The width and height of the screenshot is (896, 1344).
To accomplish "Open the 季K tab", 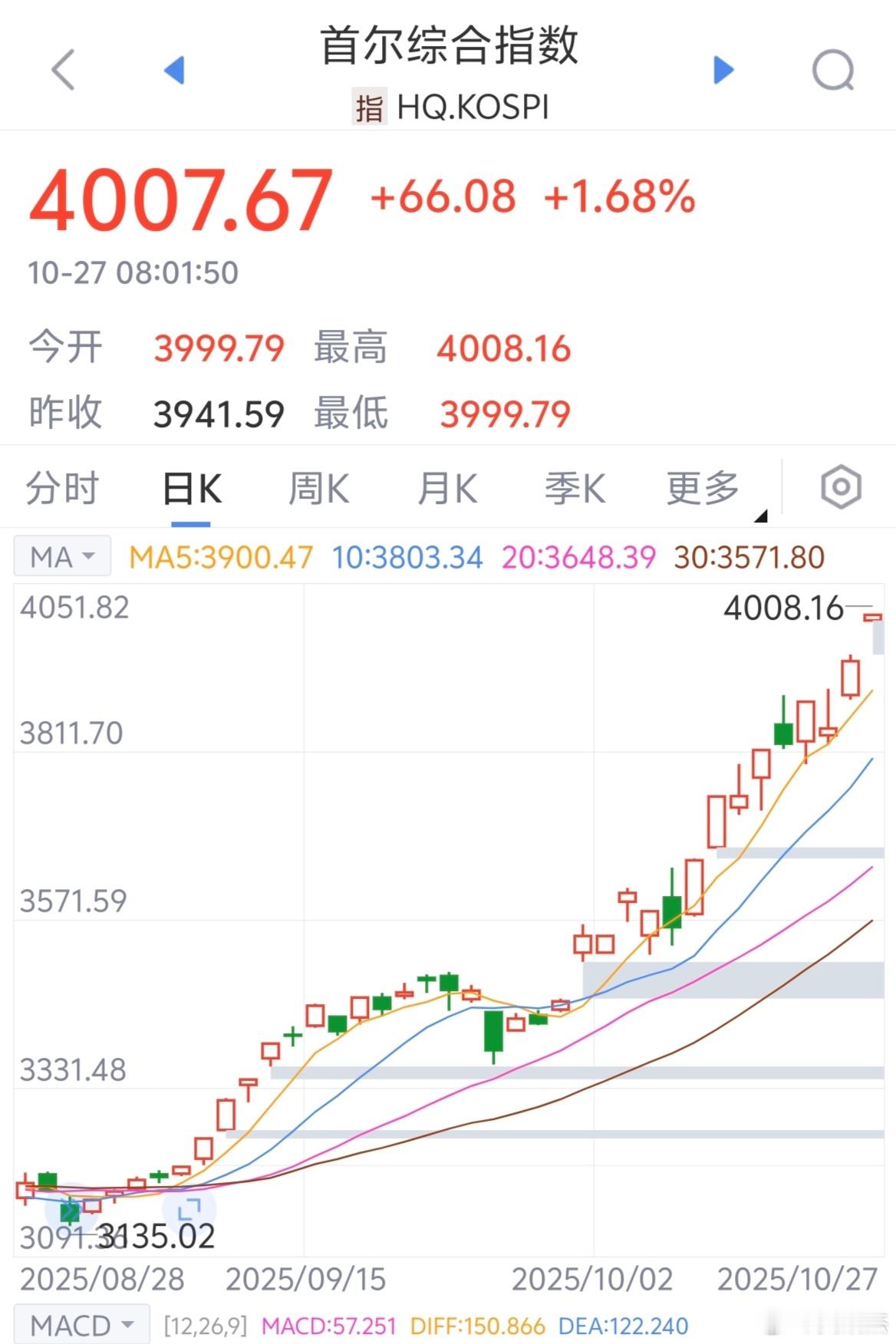I will (x=575, y=489).
